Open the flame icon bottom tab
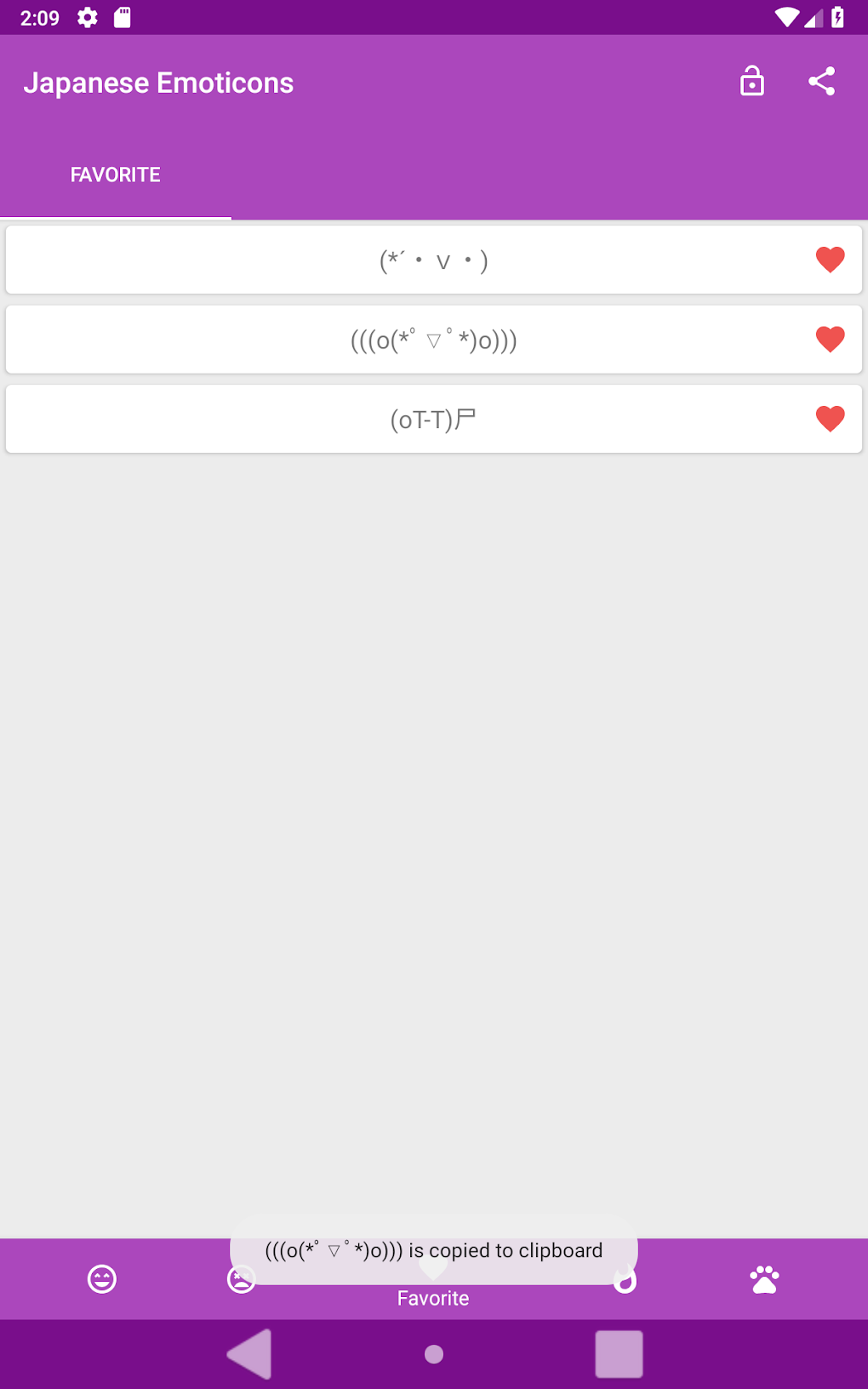This screenshot has height=1389, width=868. click(x=625, y=1279)
